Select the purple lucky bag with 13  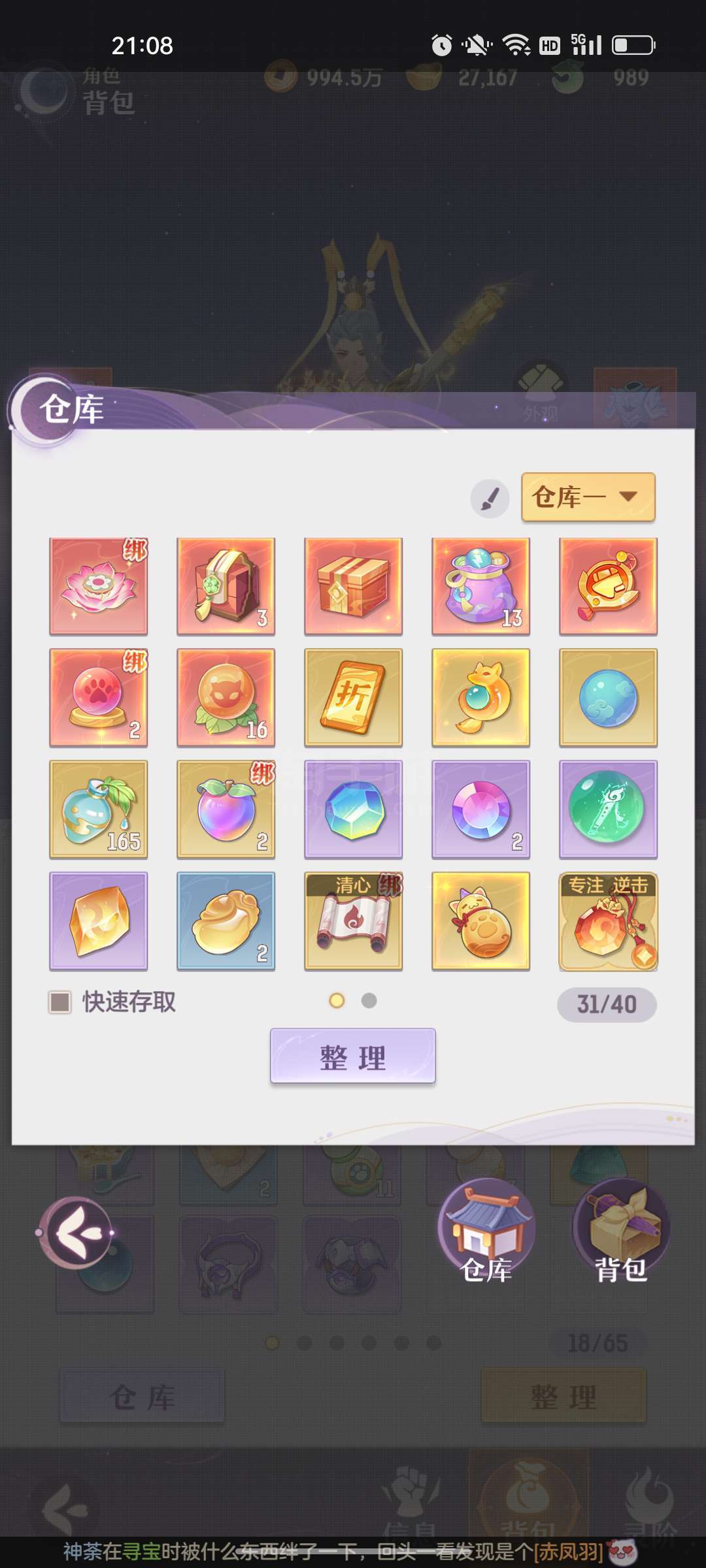pyautogui.click(x=481, y=586)
